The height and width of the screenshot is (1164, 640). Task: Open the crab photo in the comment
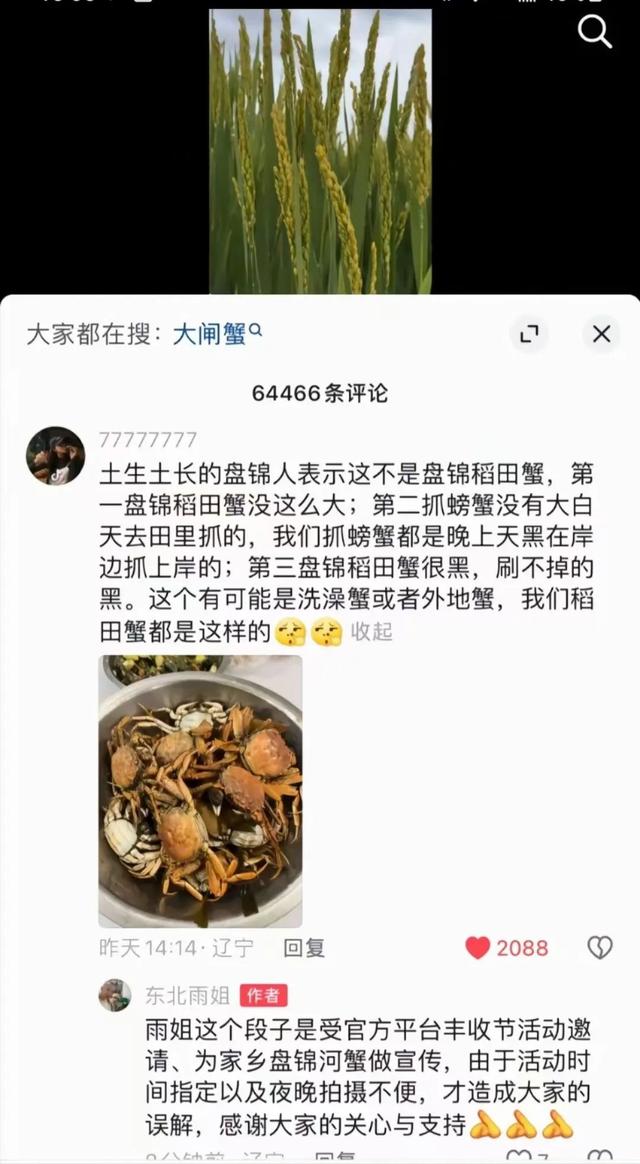pyautogui.click(x=200, y=790)
